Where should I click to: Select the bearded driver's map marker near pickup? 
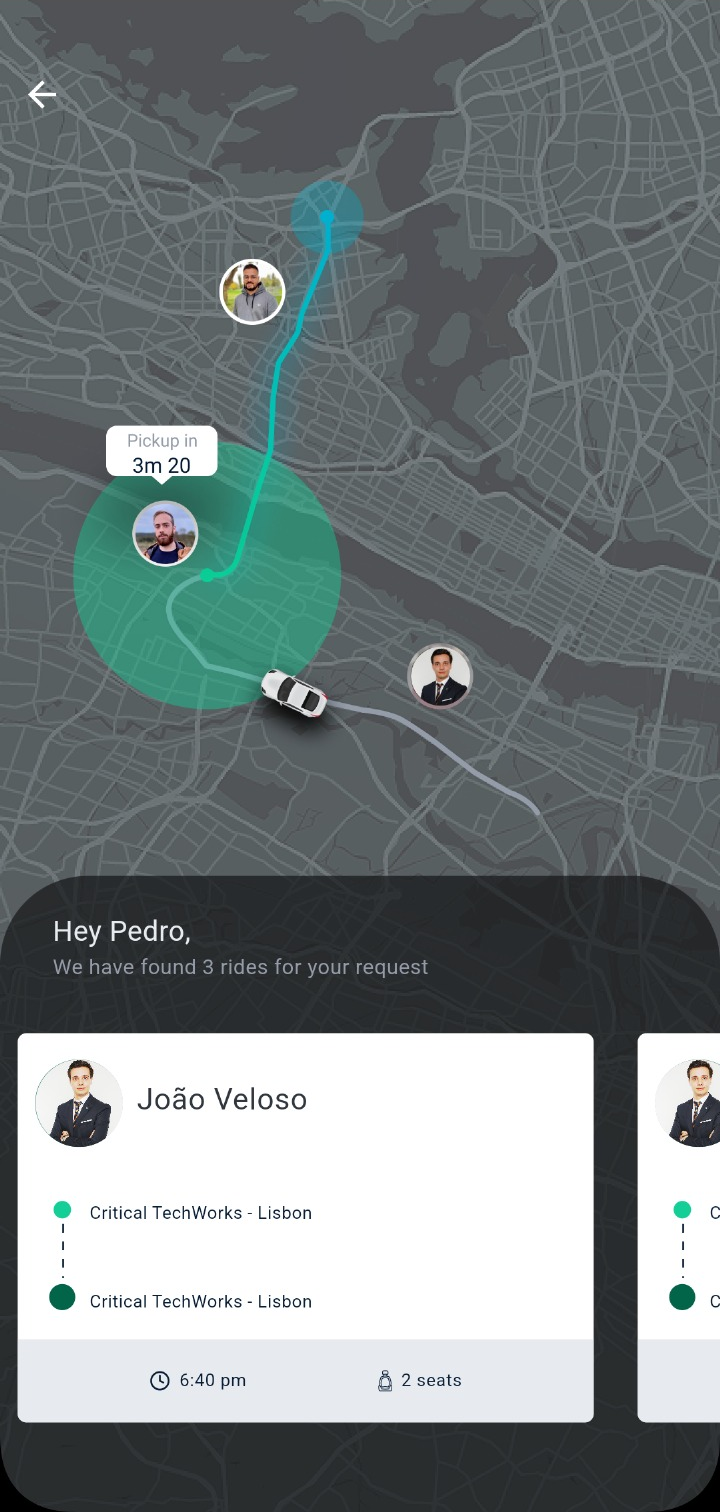[165, 534]
